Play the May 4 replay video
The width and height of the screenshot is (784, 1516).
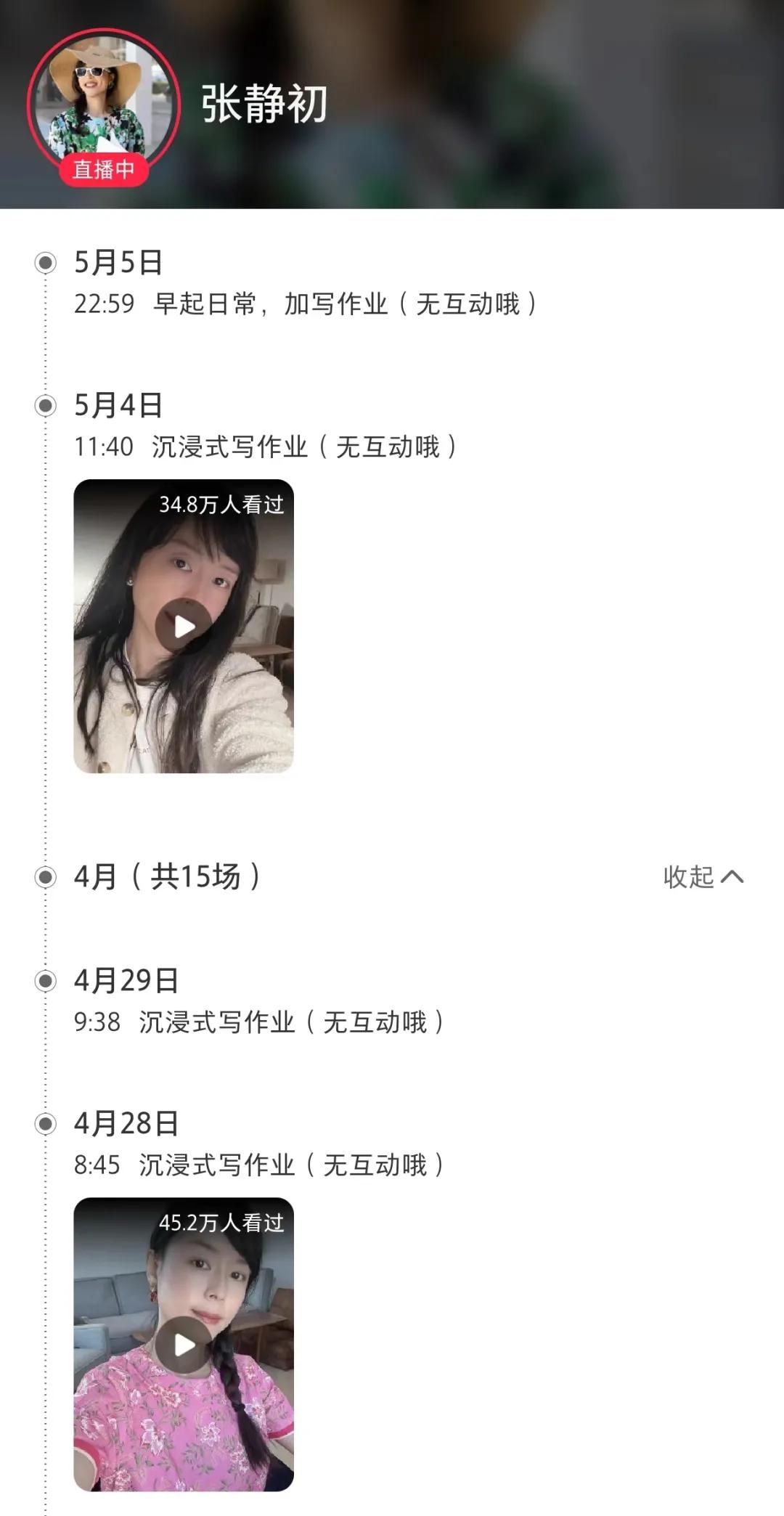tap(184, 626)
